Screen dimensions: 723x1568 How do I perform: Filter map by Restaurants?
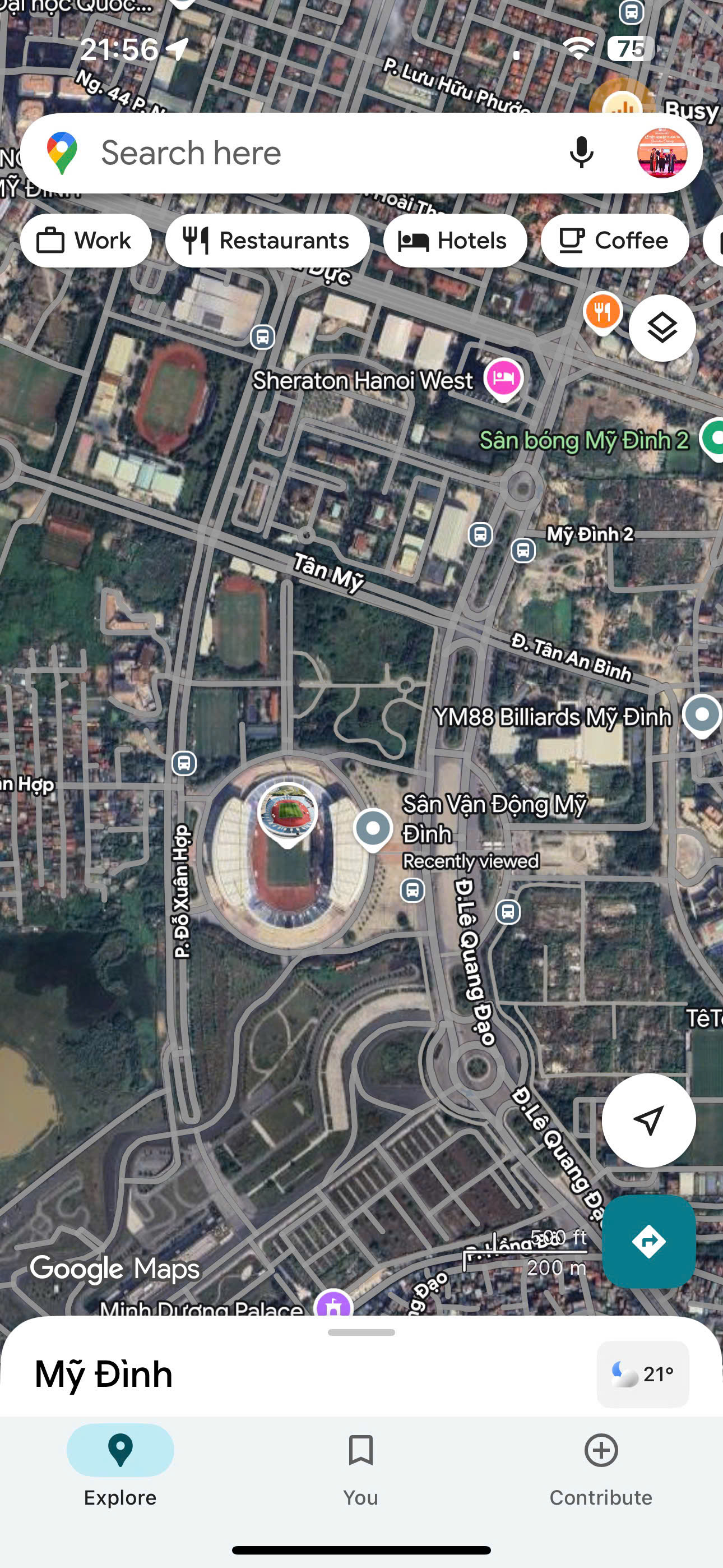pos(267,241)
